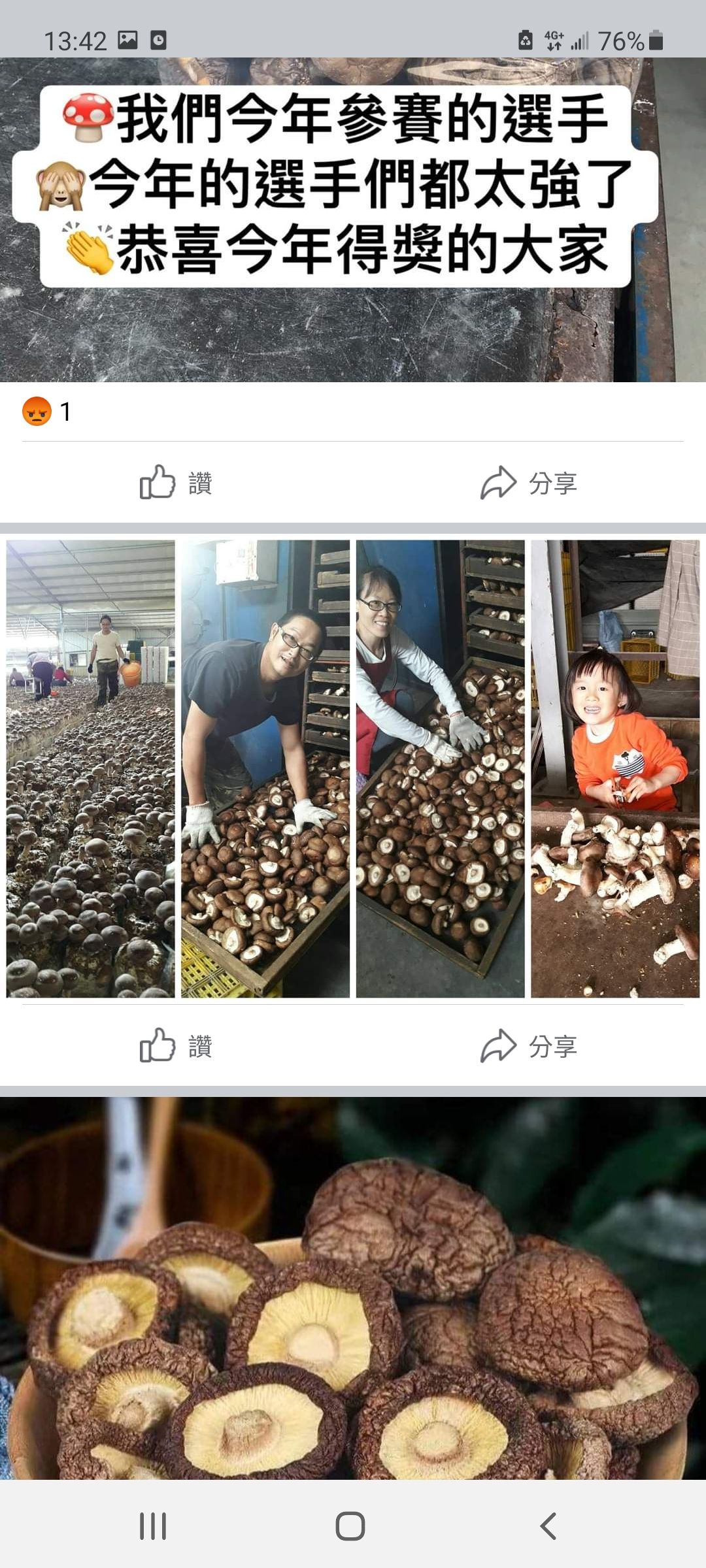Open the photo of man in black shirt
The height and width of the screenshot is (1568, 706).
coord(265,768)
